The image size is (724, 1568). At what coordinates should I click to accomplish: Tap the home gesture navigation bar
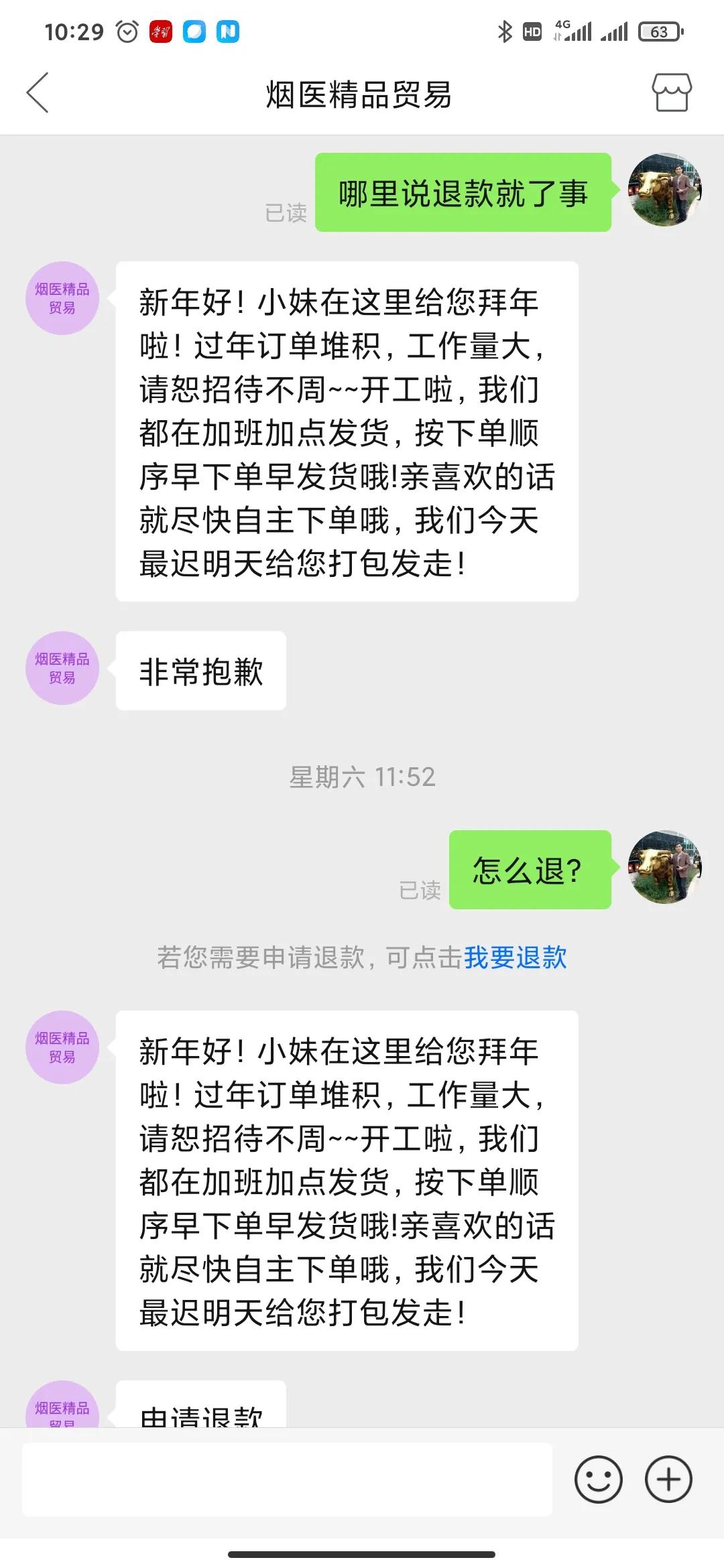[x=362, y=1555]
